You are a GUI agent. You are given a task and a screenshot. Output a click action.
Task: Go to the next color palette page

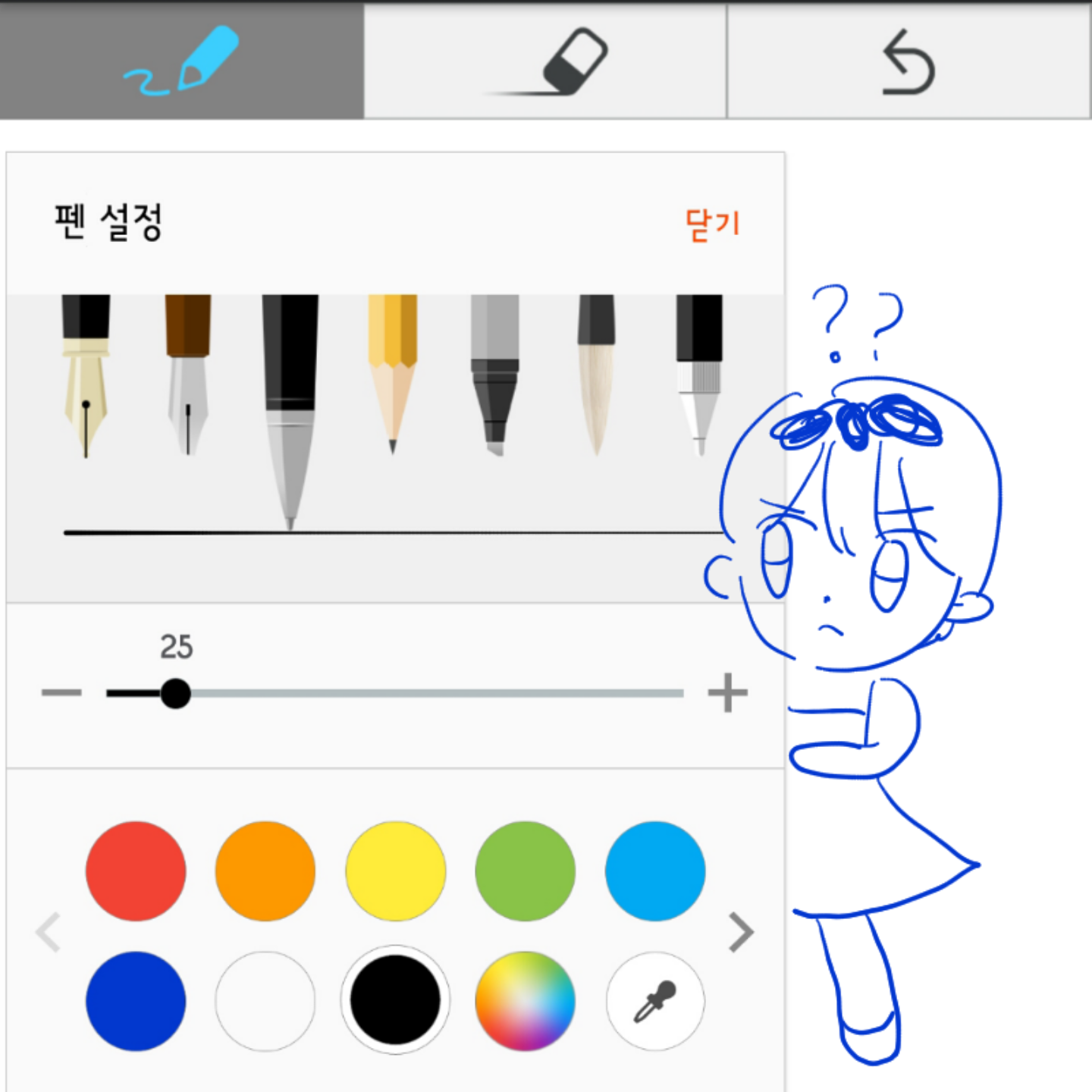coord(741,932)
